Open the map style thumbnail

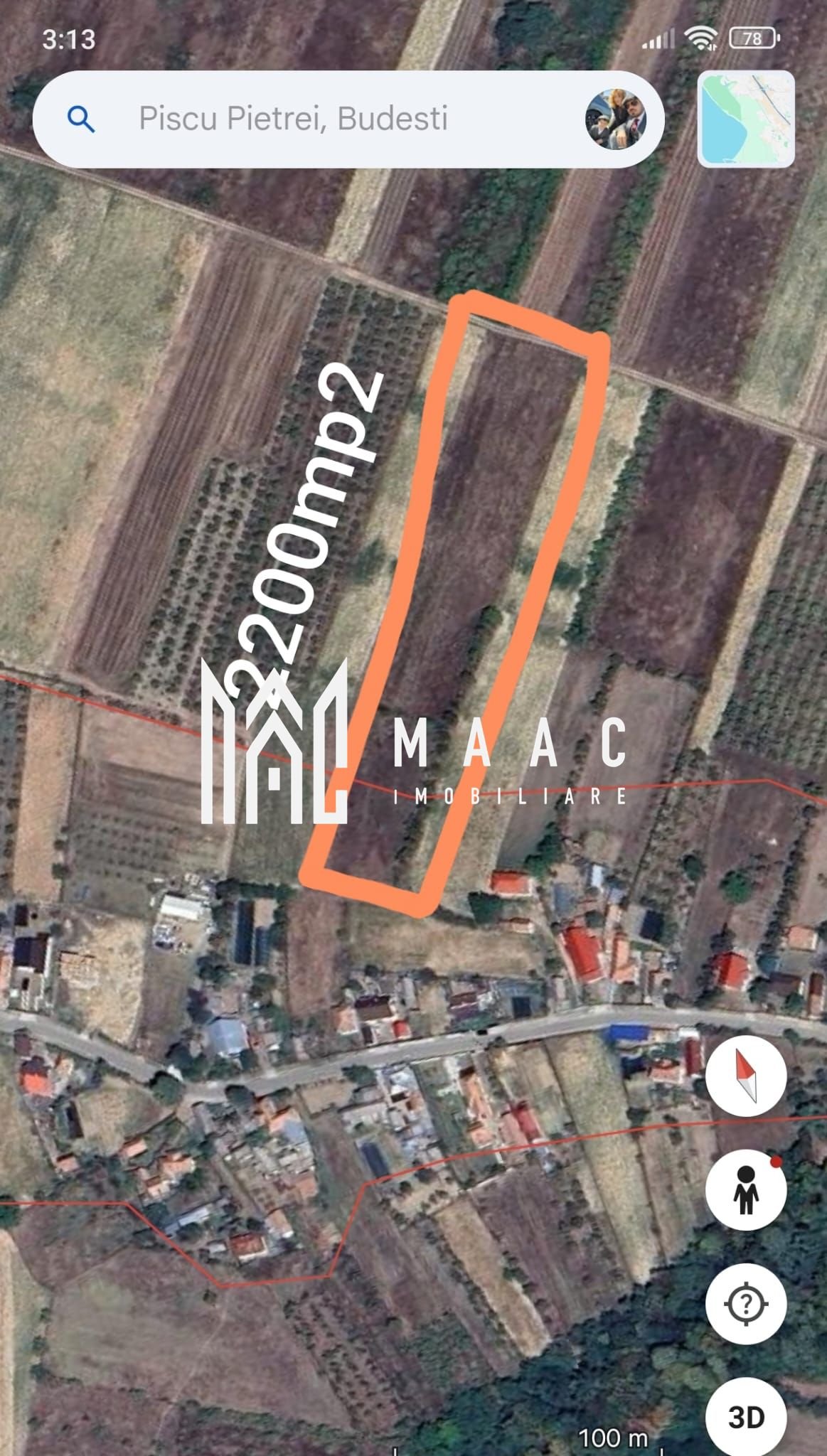point(746,119)
